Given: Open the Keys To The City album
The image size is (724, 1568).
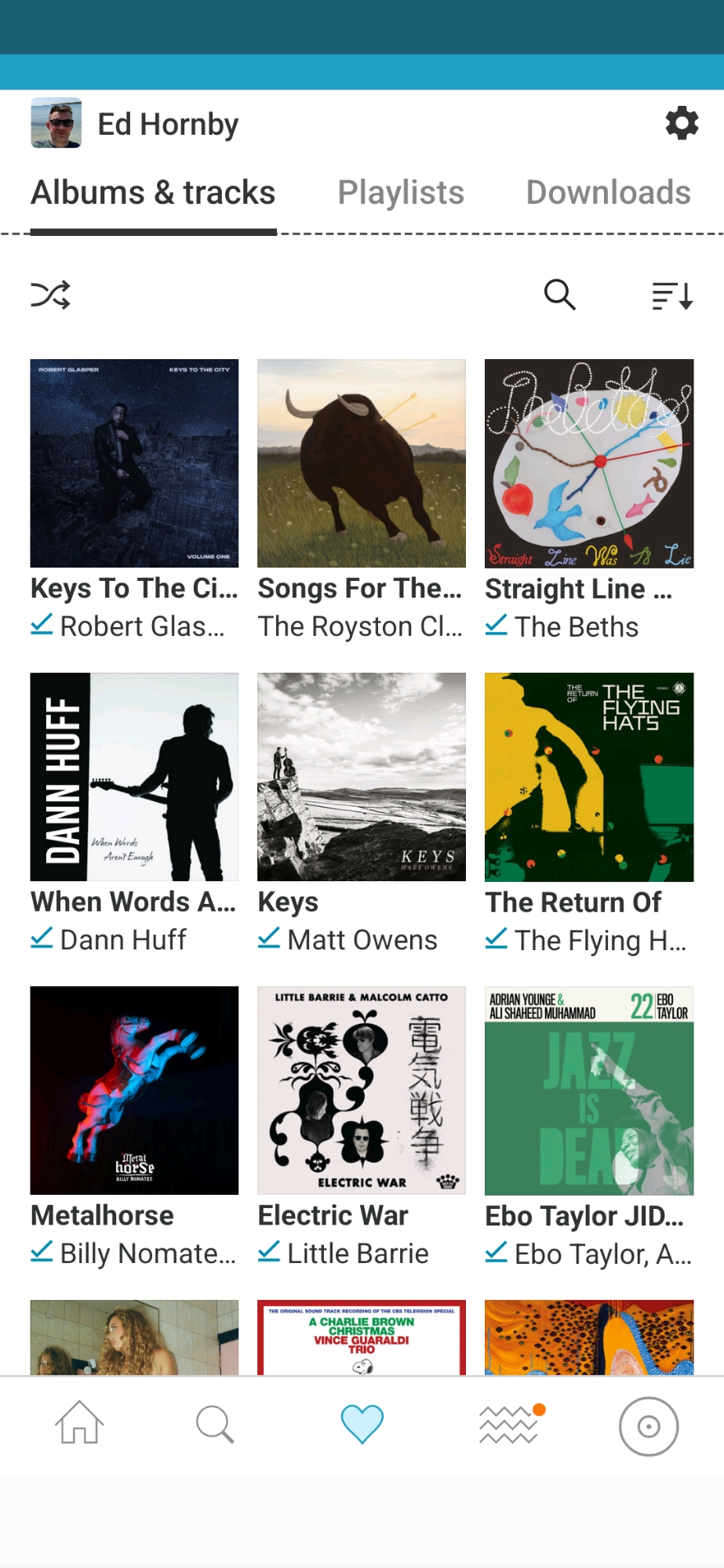Looking at the screenshot, I should coord(134,463).
